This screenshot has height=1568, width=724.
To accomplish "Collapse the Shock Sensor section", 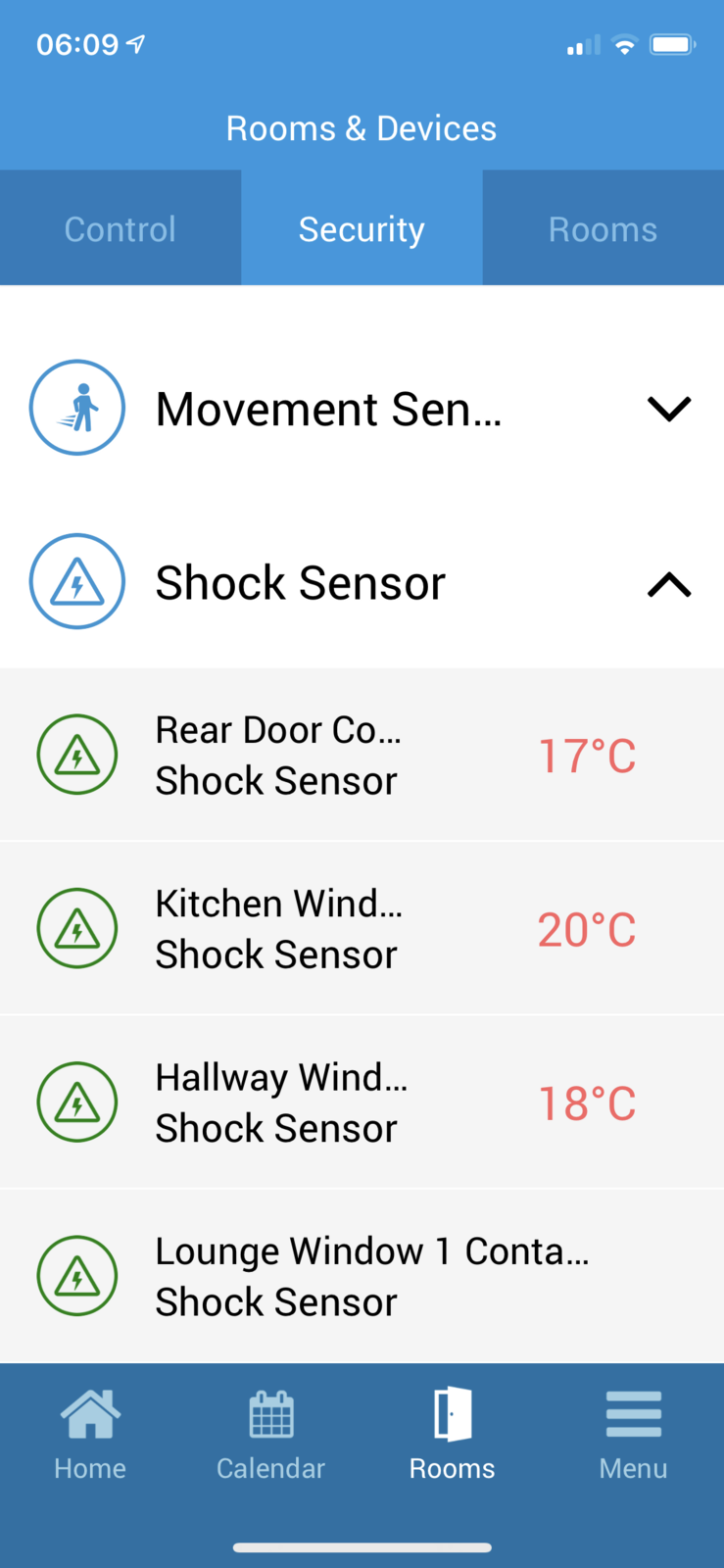I will tap(669, 584).
